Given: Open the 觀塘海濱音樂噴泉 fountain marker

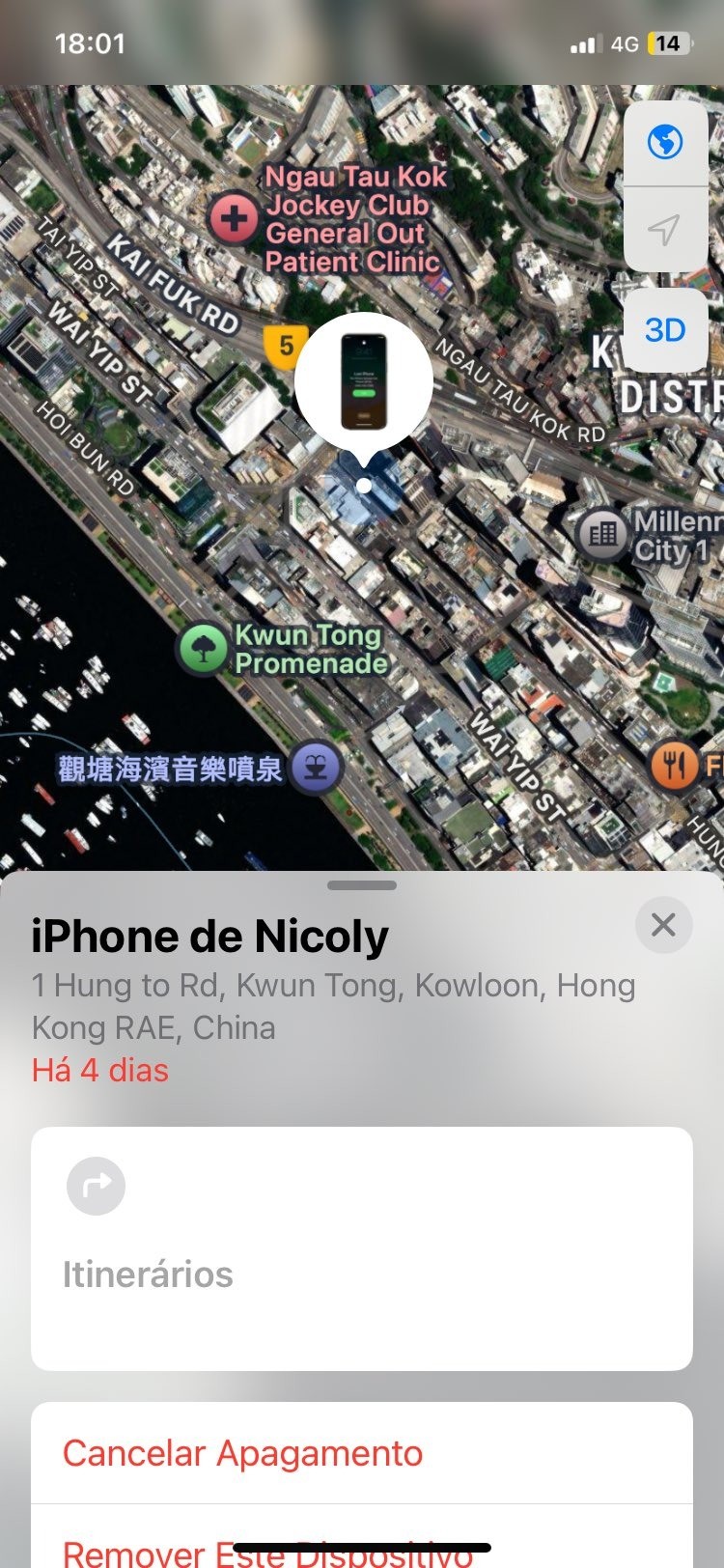Looking at the screenshot, I should 316,769.
